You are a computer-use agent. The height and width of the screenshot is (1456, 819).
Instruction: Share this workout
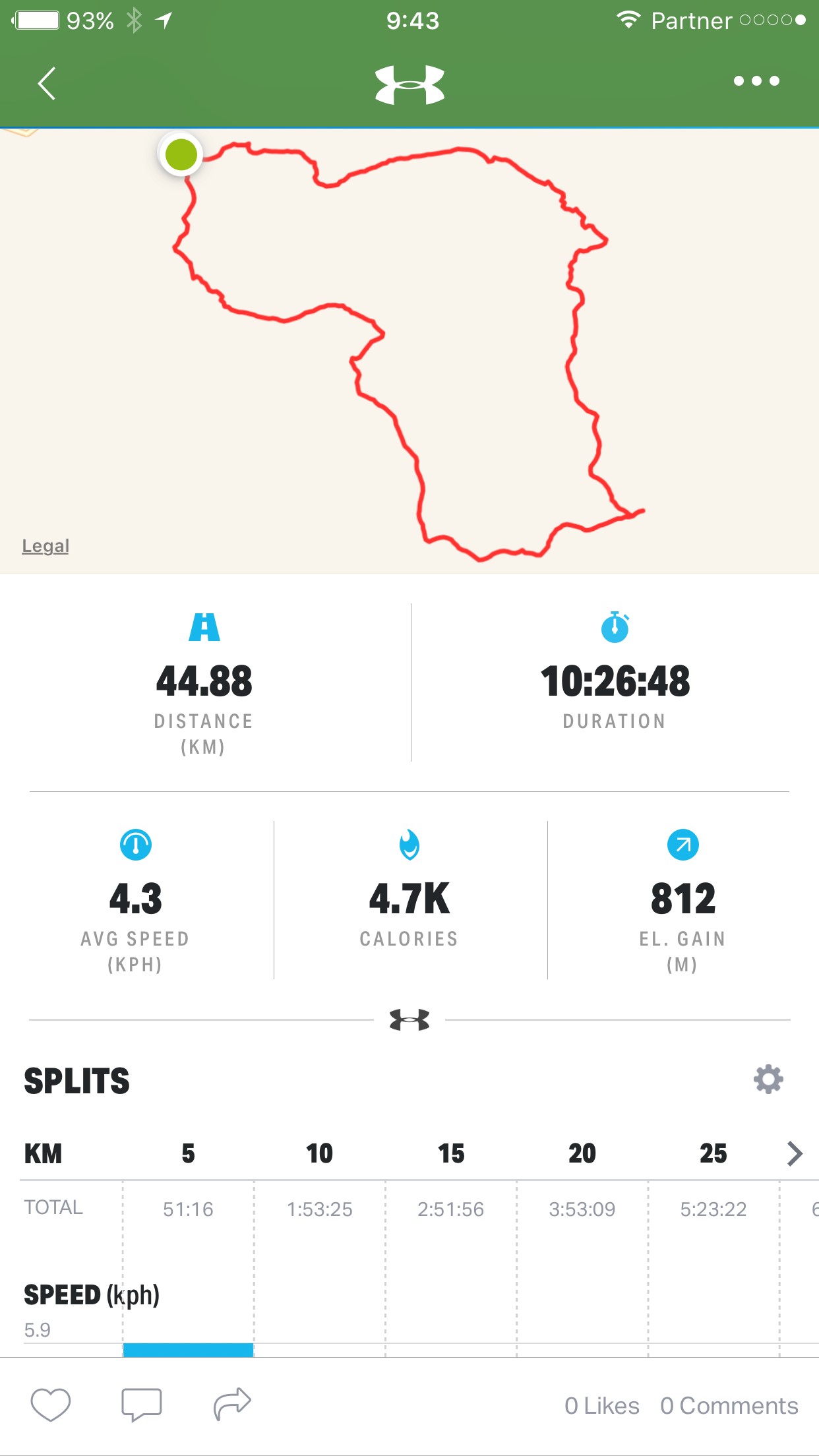click(x=232, y=1405)
